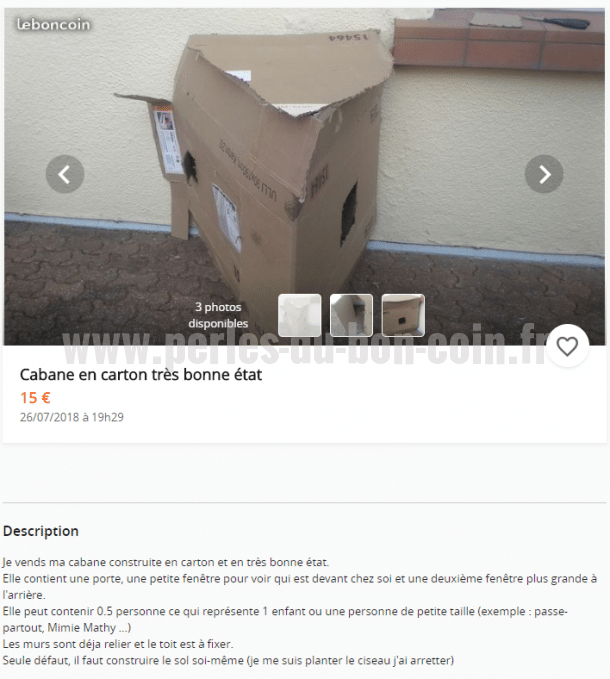Show the previous photo

pyautogui.click(x=65, y=174)
